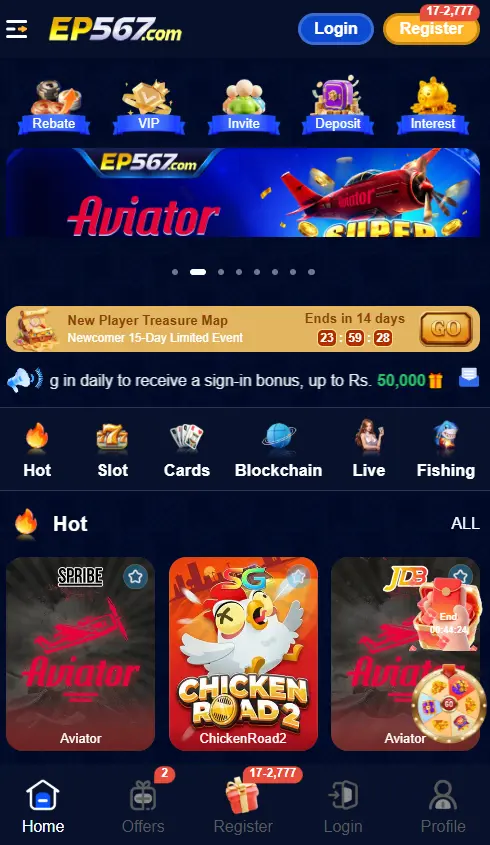Open the lucky spin wheel
The width and height of the screenshot is (490, 845).
pos(448,704)
